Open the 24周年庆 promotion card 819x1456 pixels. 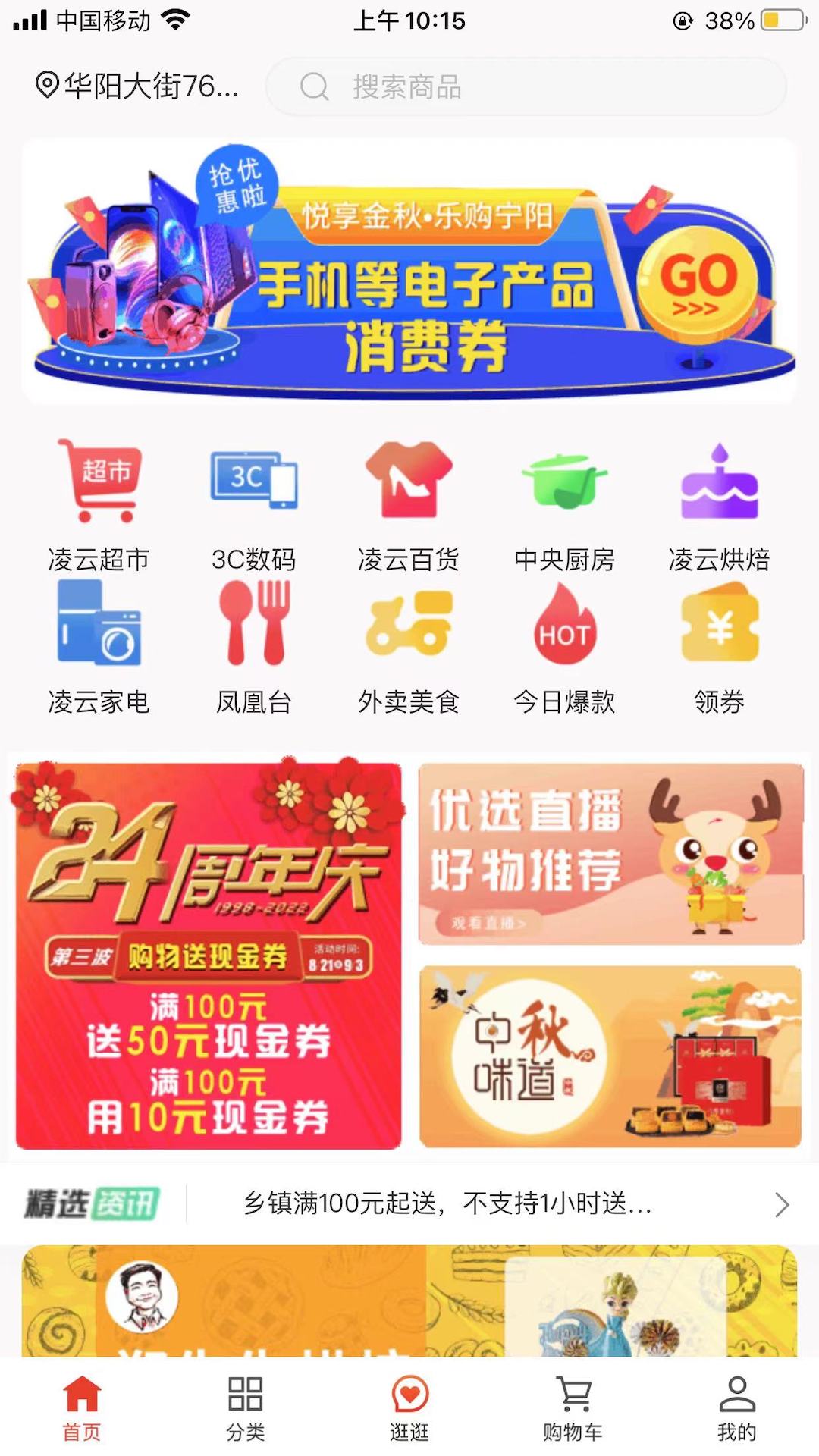click(209, 955)
